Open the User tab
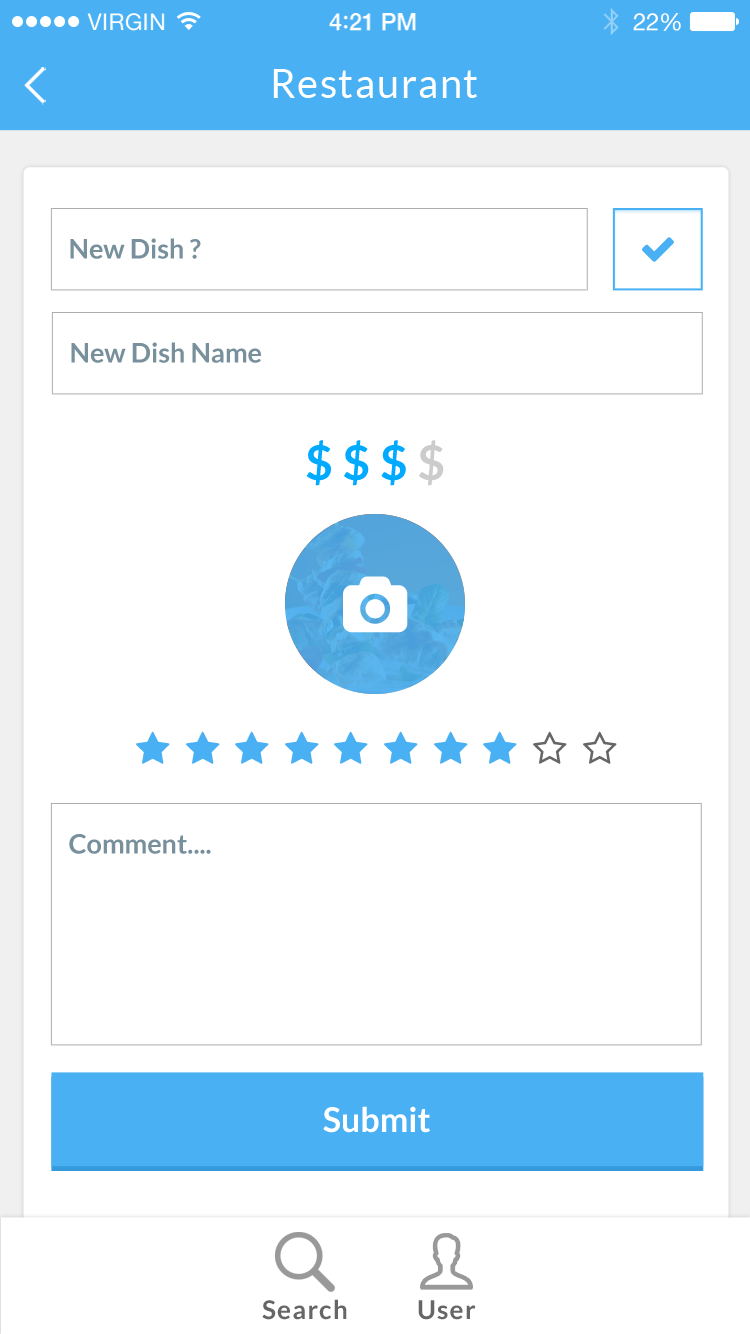The height and width of the screenshot is (1334, 750). point(446,1278)
